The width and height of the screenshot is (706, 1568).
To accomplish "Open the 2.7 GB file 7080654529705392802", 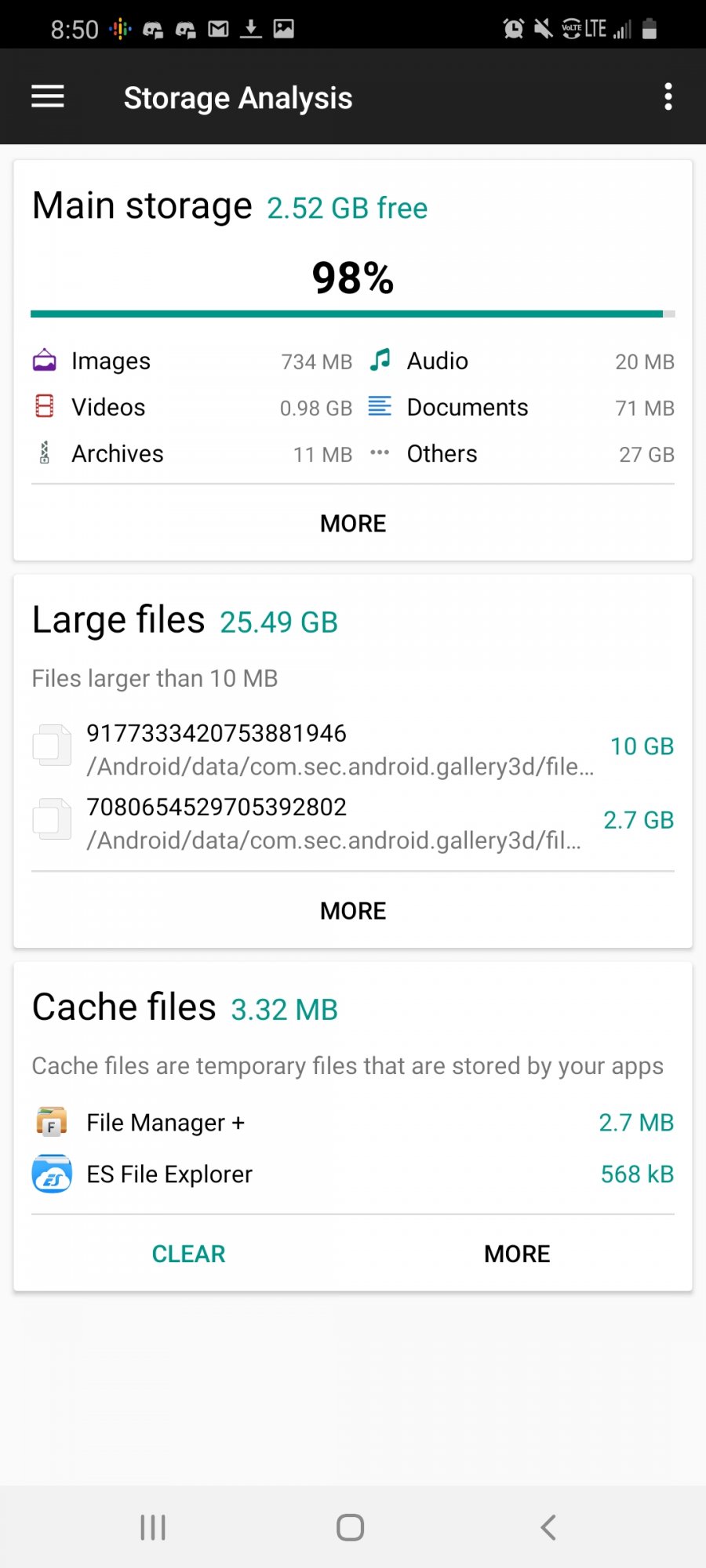I will point(353,822).
